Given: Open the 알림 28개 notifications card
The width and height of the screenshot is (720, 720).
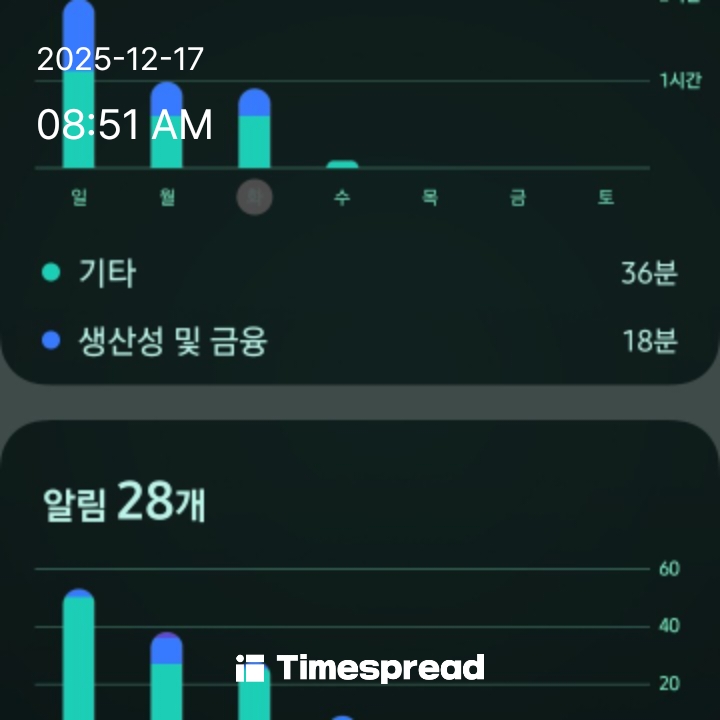Looking at the screenshot, I should (360, 570).
